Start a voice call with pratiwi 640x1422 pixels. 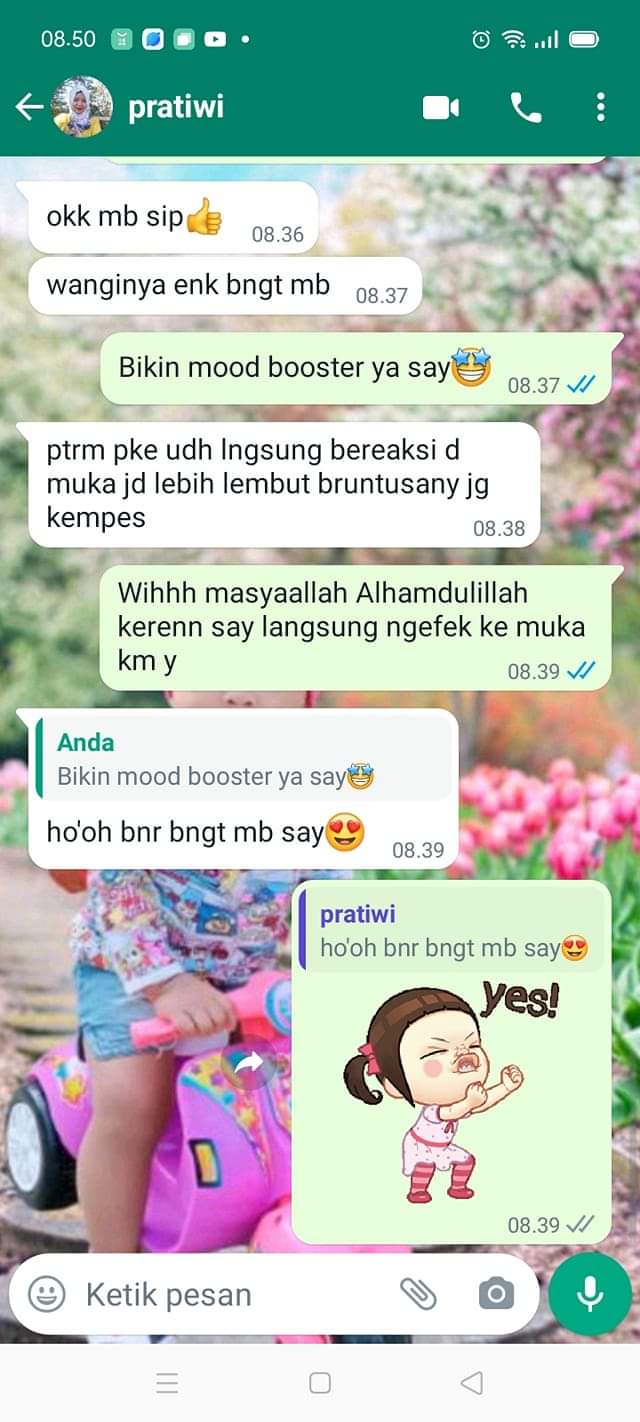pos(526,107)
